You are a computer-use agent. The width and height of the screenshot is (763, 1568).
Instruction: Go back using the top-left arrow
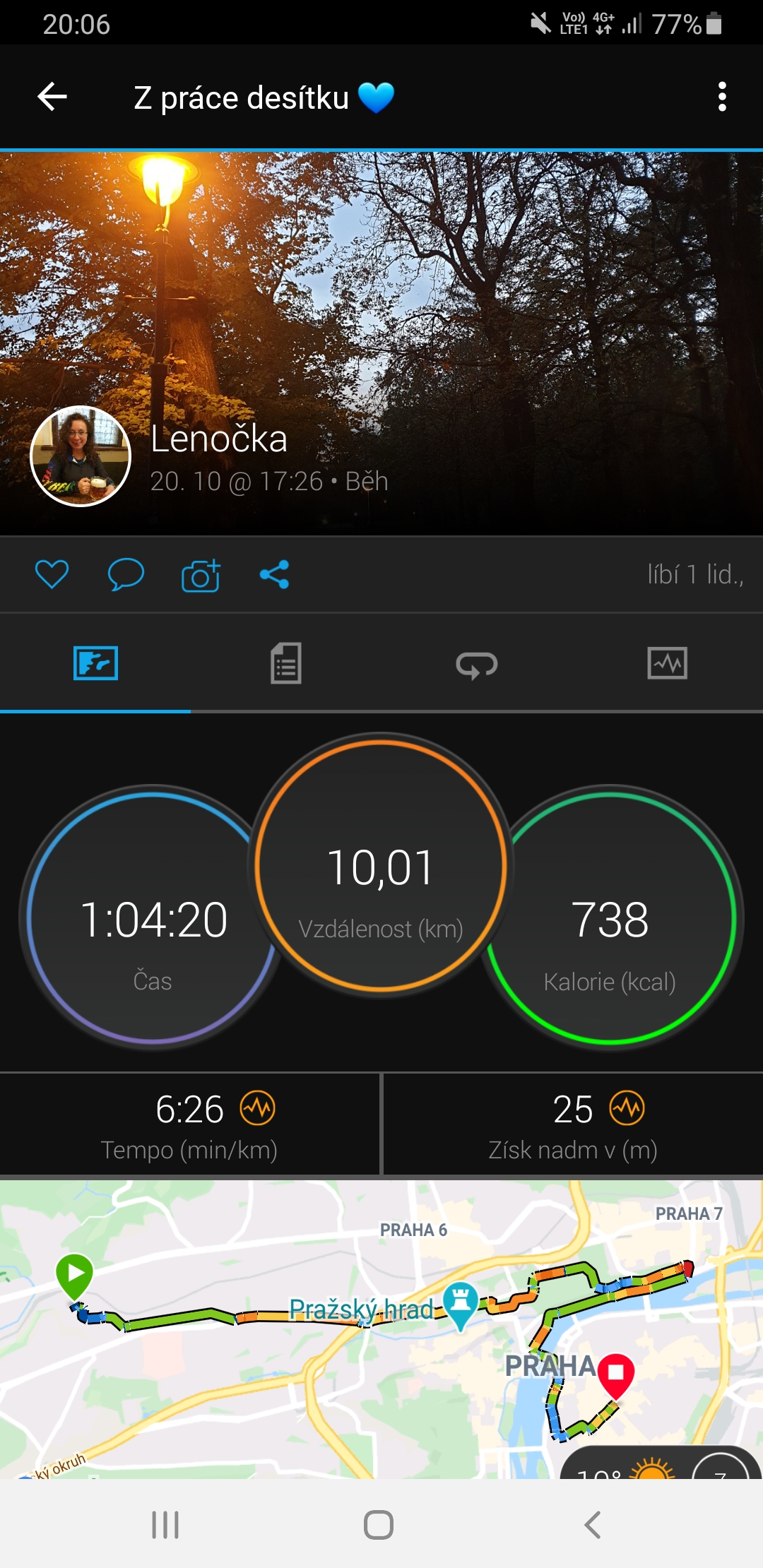(52, 97)
